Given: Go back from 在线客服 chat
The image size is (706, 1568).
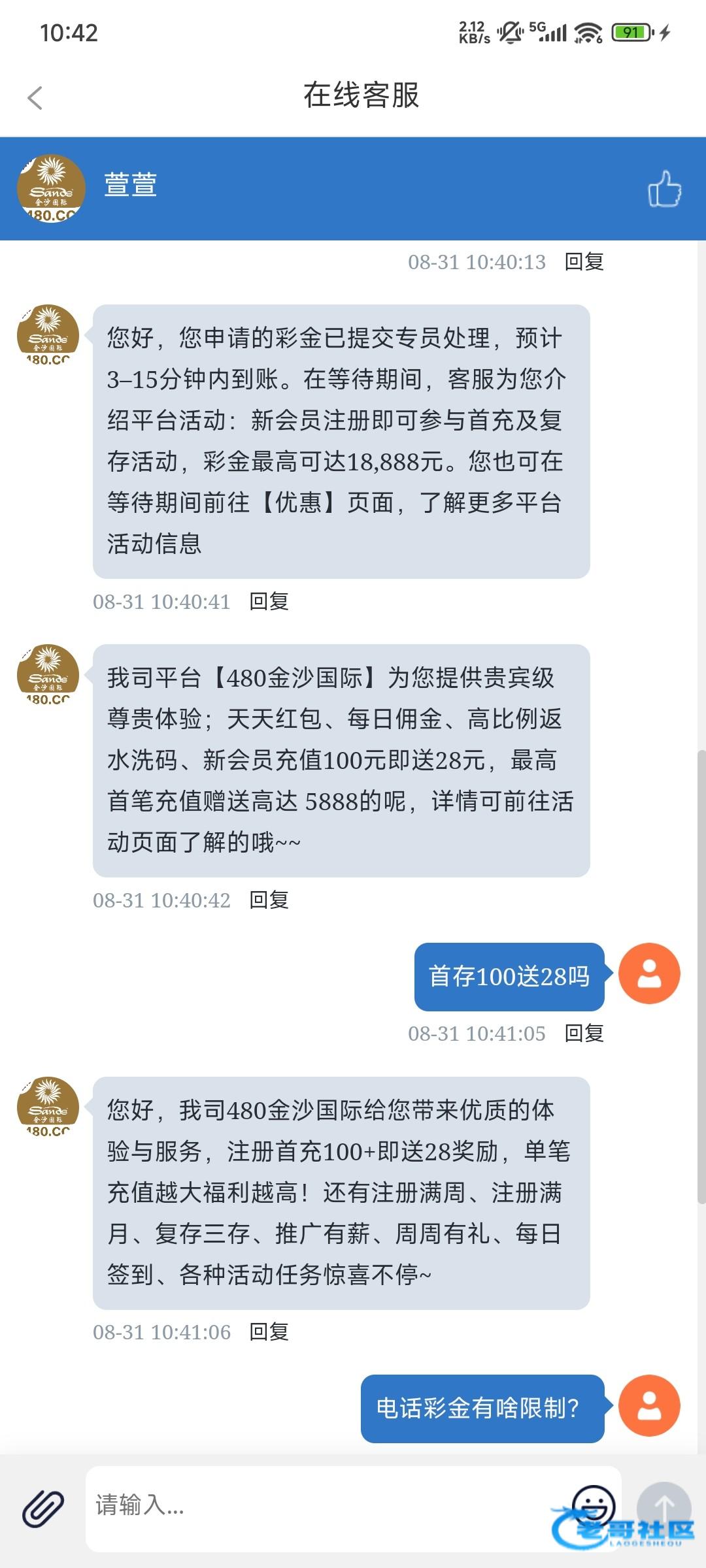Looking at the screenshot, I should (35, 98).
